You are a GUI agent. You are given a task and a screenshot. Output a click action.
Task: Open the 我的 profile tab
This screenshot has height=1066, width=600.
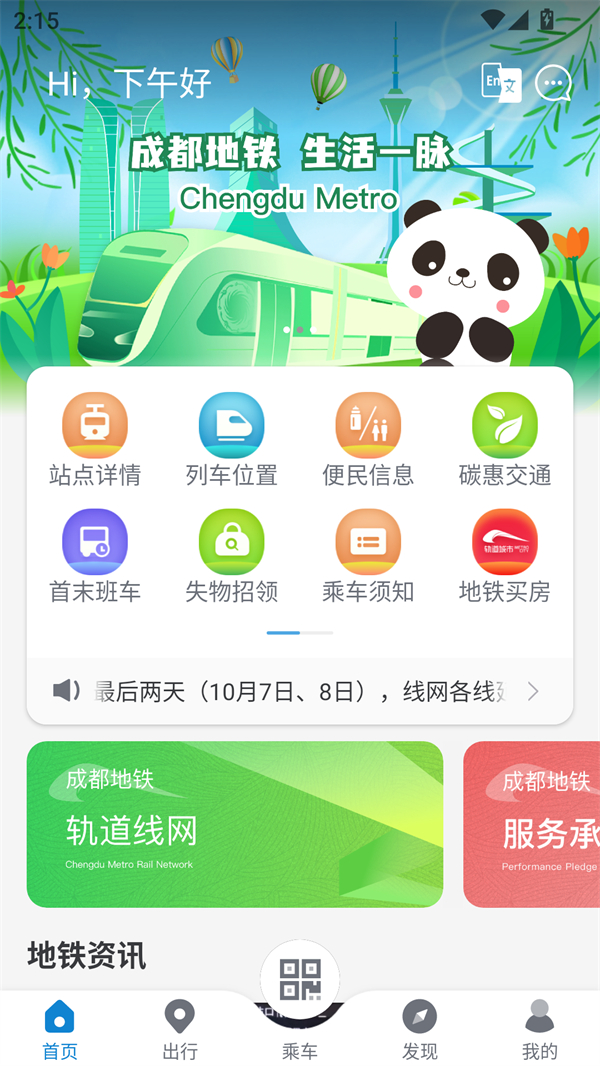click(x=539, y=1030)
